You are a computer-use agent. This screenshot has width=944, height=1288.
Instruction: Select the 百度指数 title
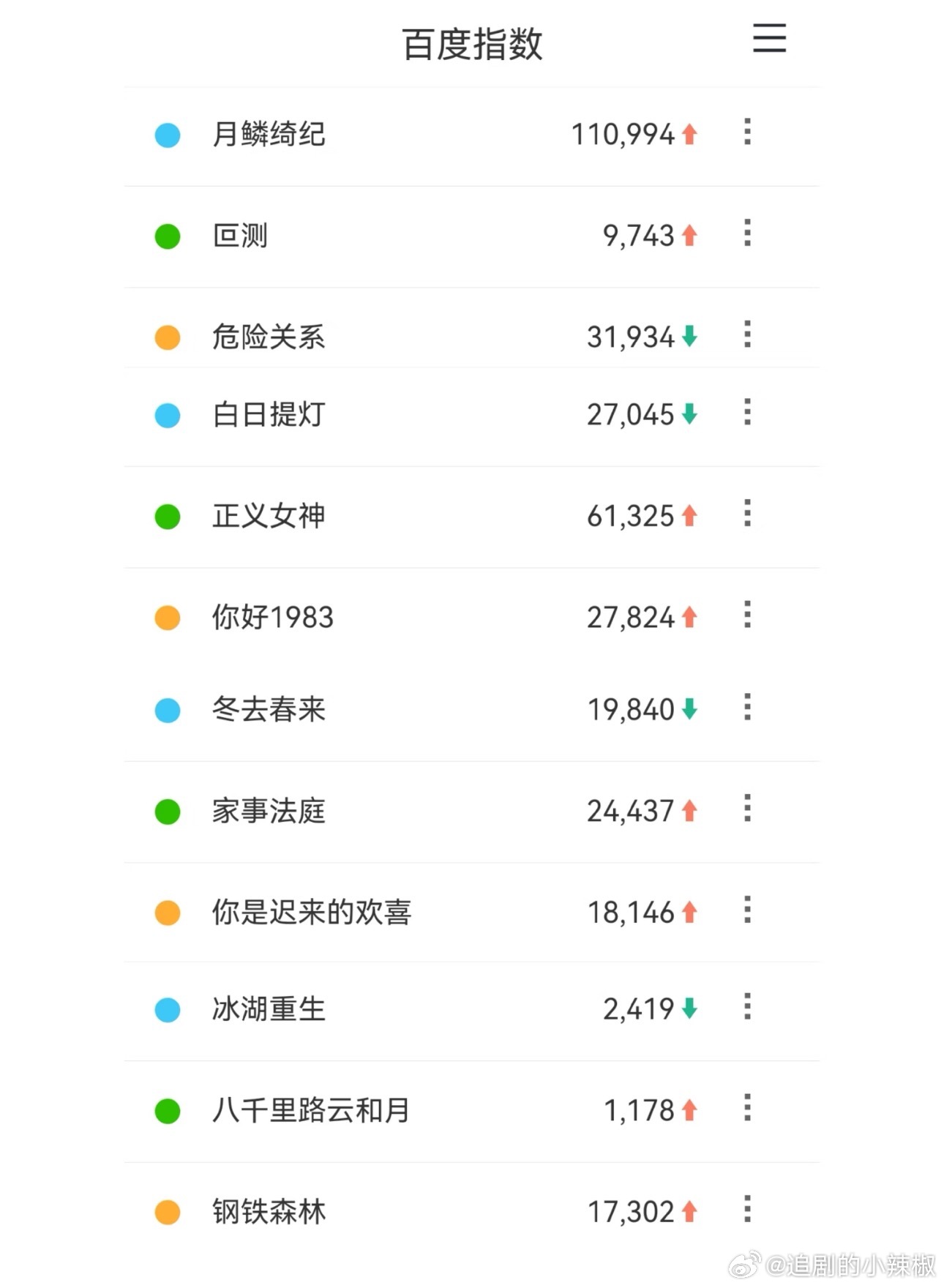[x=471, y=40]
